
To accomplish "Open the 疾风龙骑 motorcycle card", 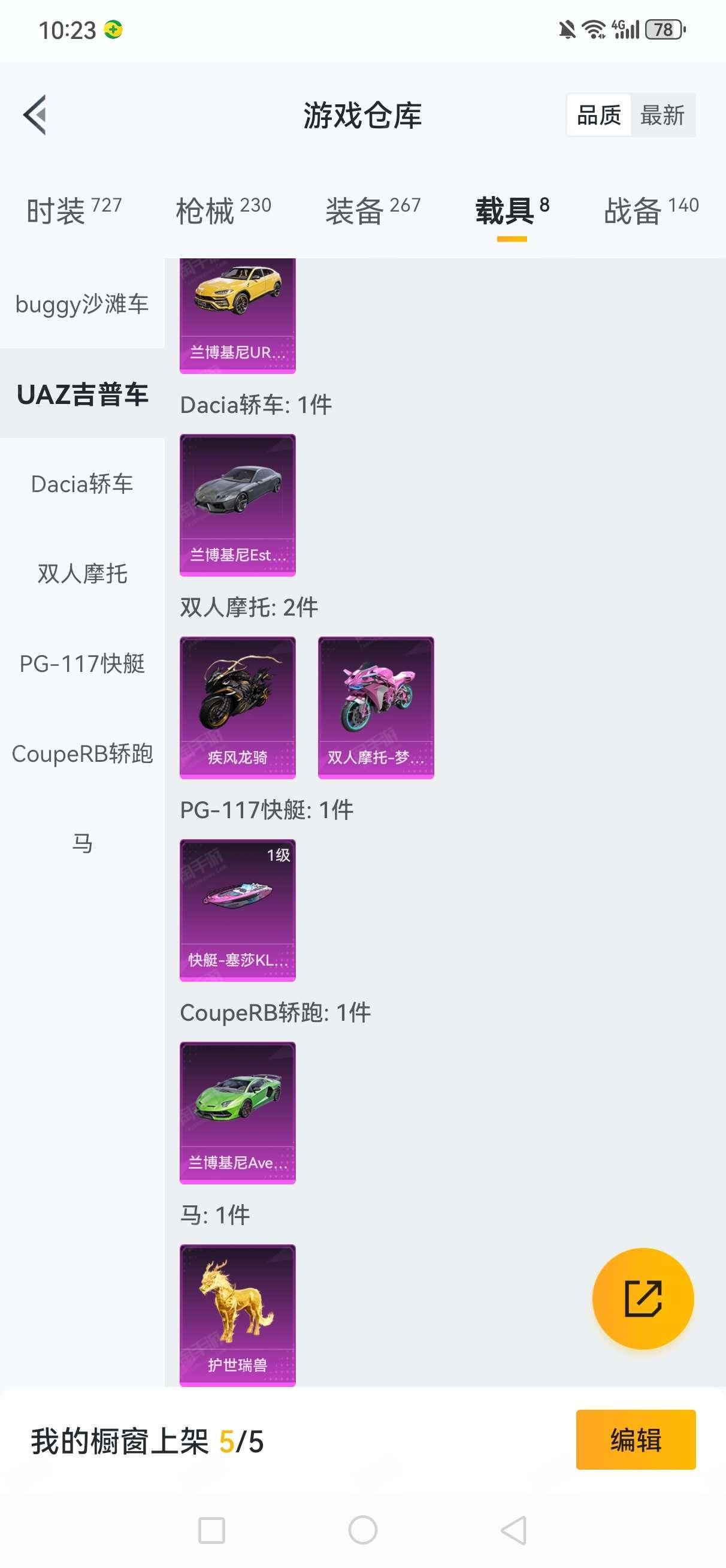I will pos(237,707).
